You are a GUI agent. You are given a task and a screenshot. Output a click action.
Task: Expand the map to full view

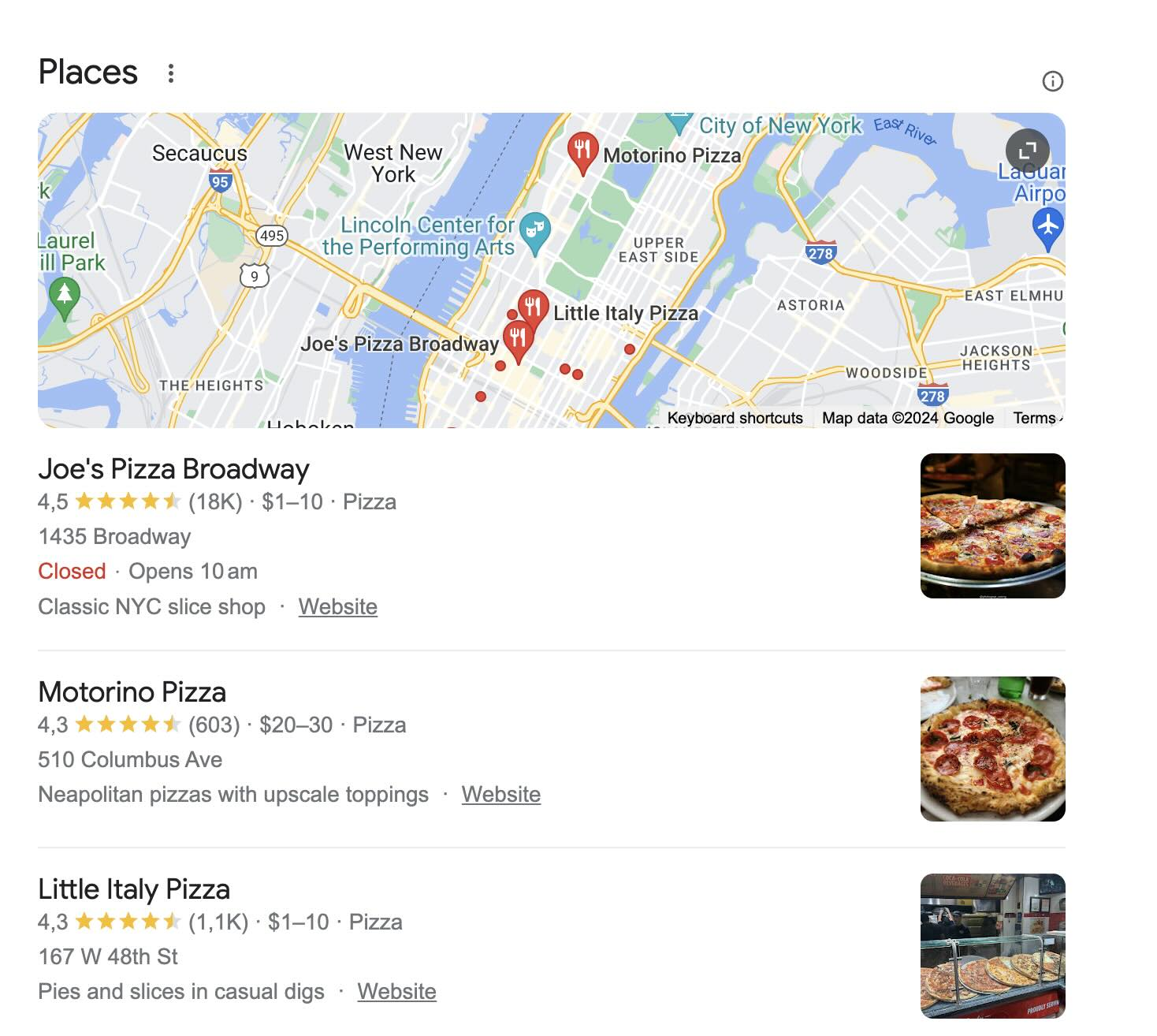click(x=1027, y=151)
